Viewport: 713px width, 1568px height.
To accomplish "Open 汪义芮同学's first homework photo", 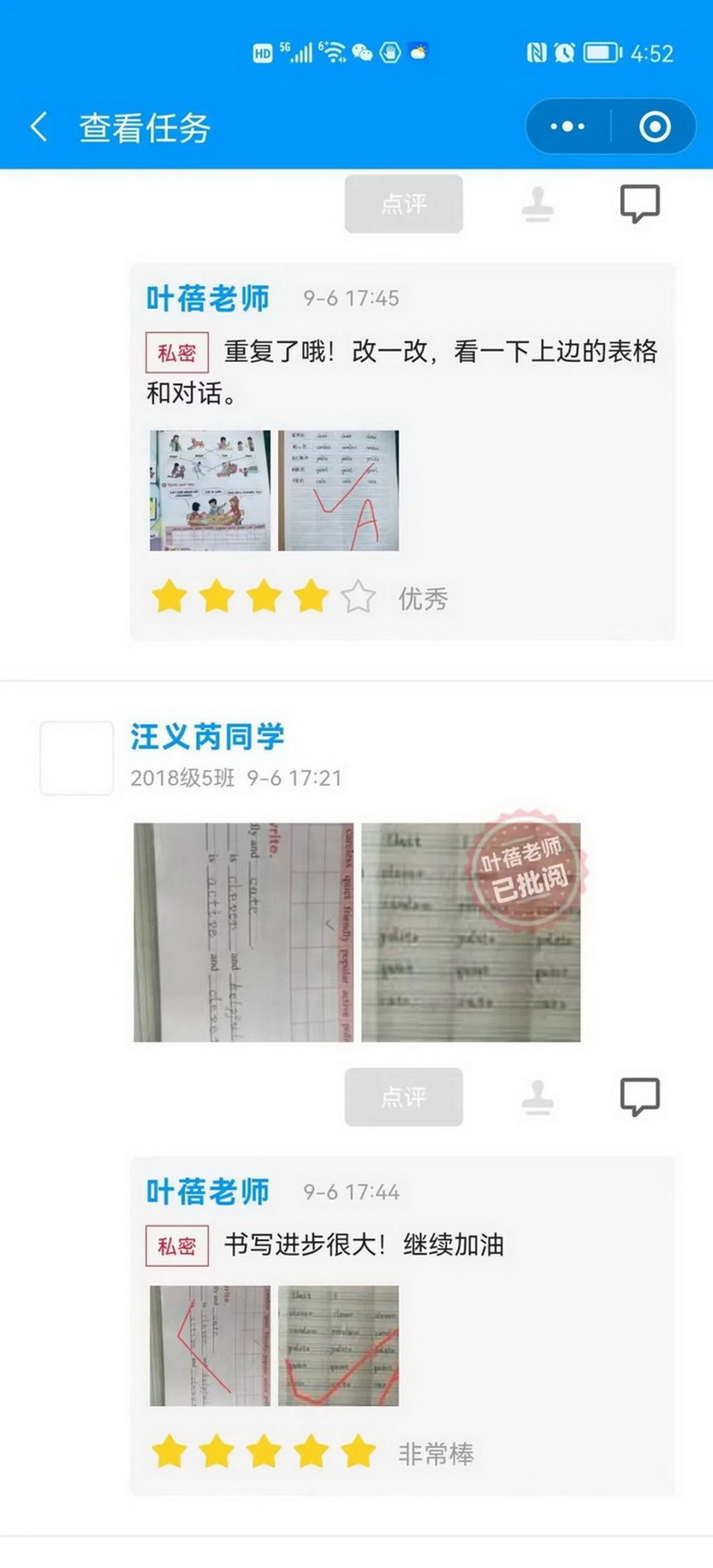I will 243,932.
